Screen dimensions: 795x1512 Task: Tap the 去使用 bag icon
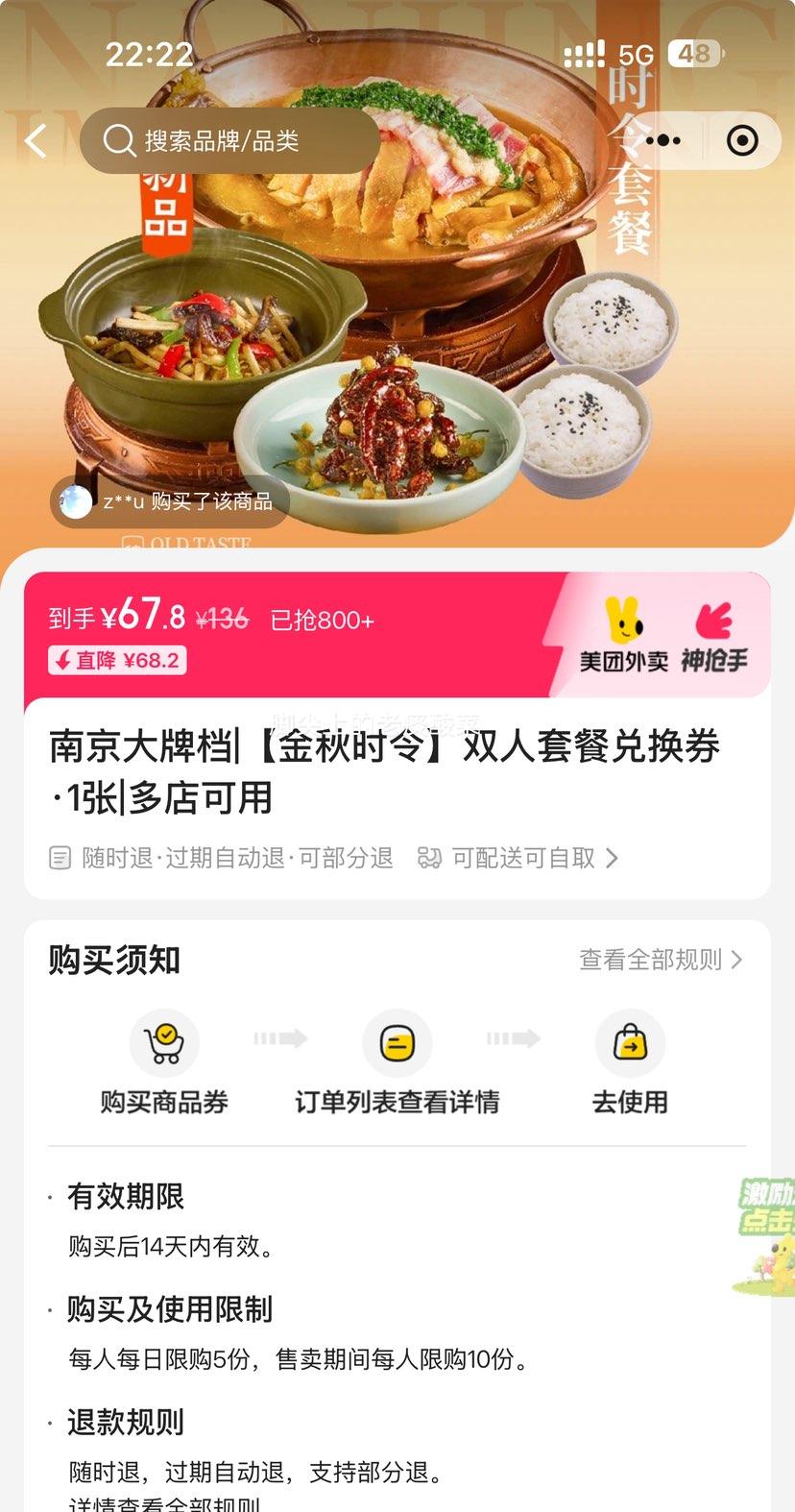pos(630,1042)
